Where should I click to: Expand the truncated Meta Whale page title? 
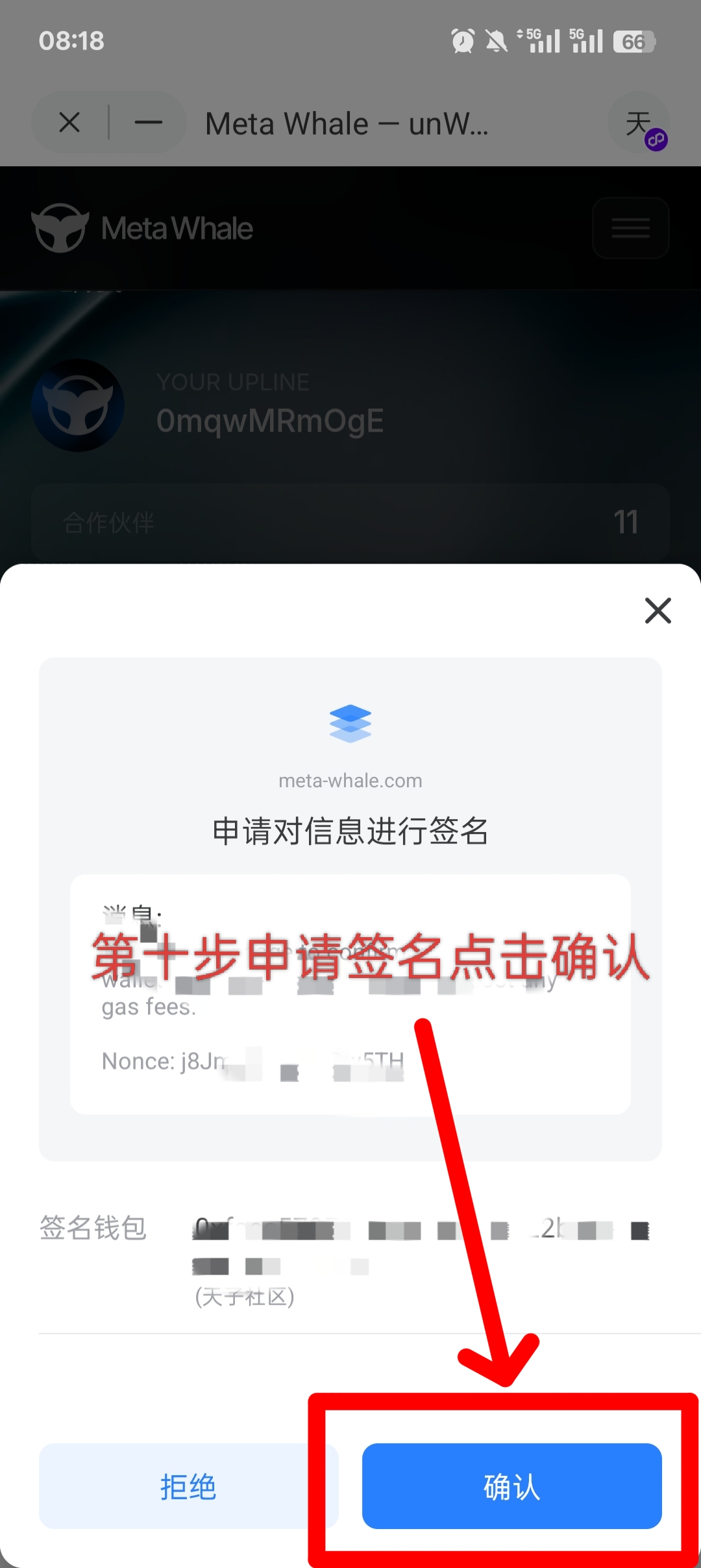pyautogui.click(x=347, y=123)
